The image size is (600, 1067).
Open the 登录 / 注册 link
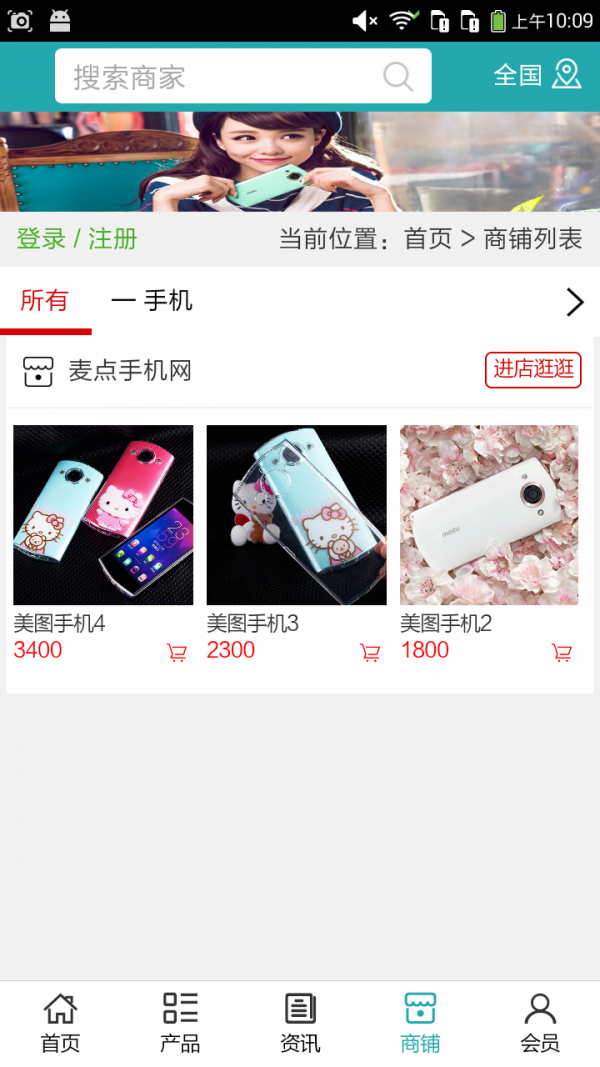[77, 239]
